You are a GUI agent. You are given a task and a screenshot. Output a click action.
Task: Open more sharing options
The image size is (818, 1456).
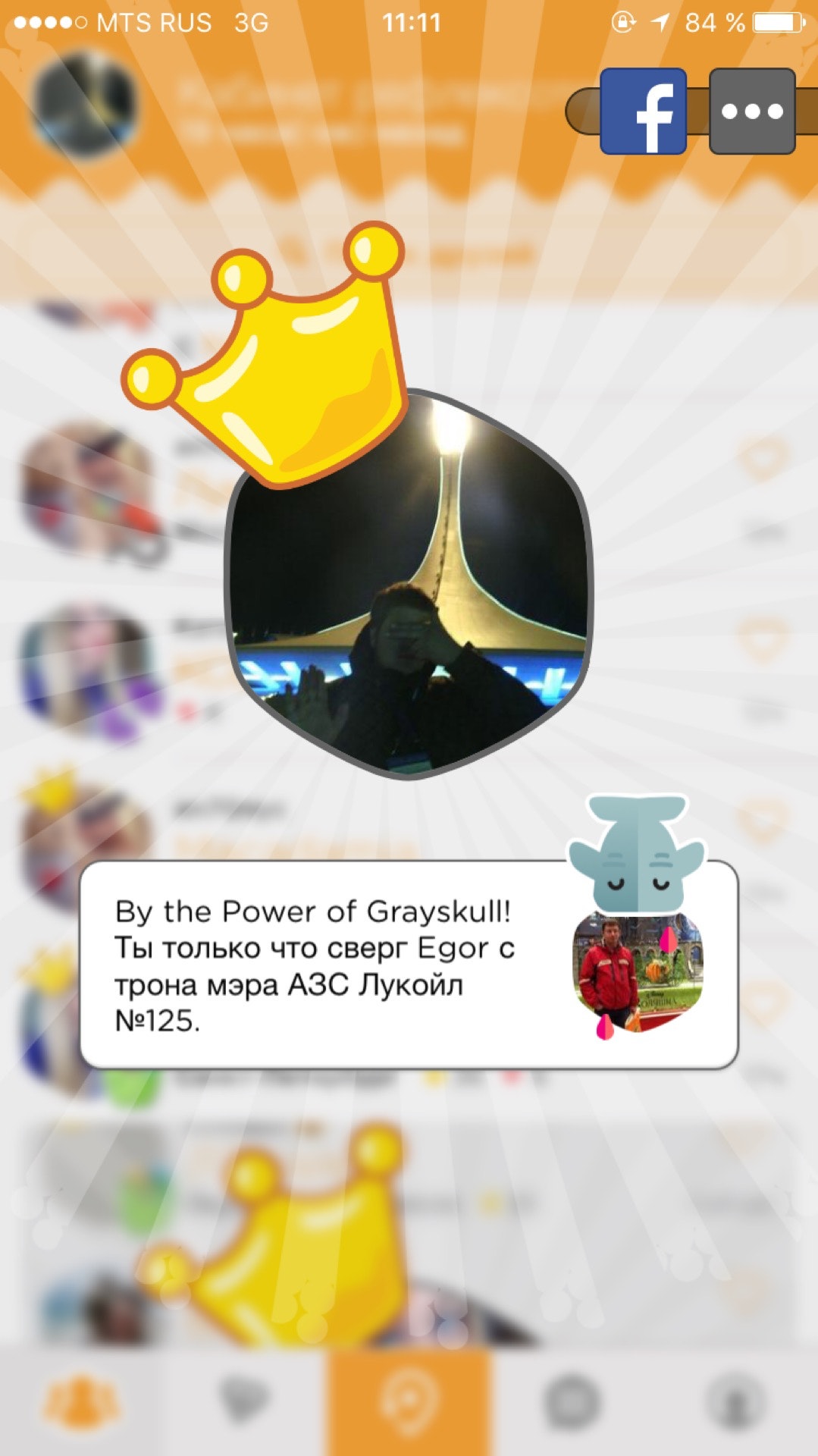click(x=752, y=111)
